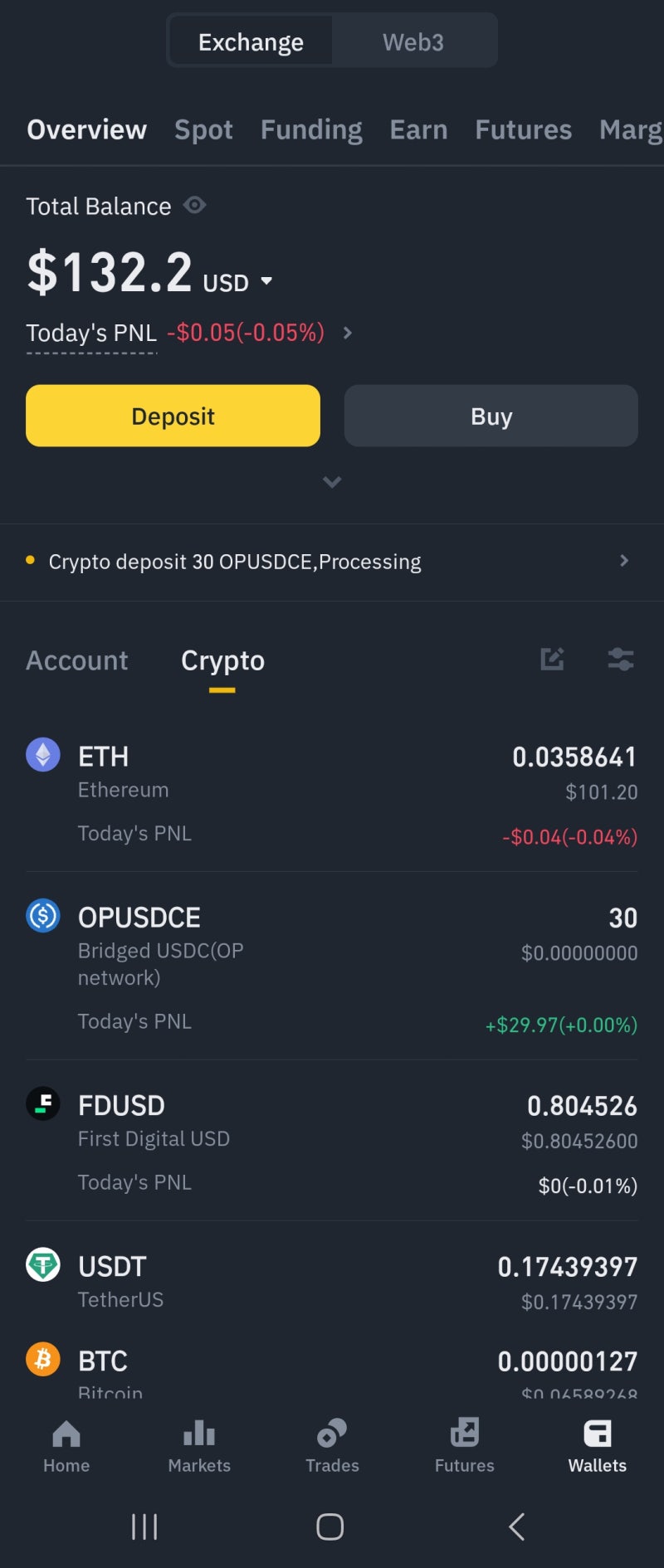
Task: Switch to the Funding tab
Action: tap(311, 129)
